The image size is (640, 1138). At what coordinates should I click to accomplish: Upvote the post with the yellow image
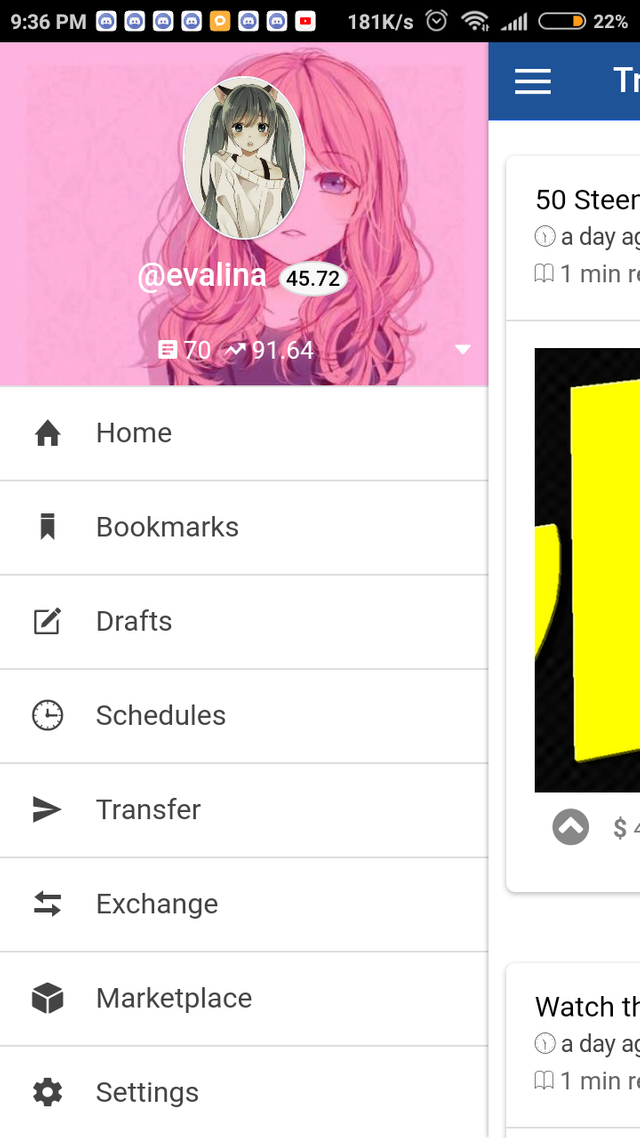click(571, 827)
